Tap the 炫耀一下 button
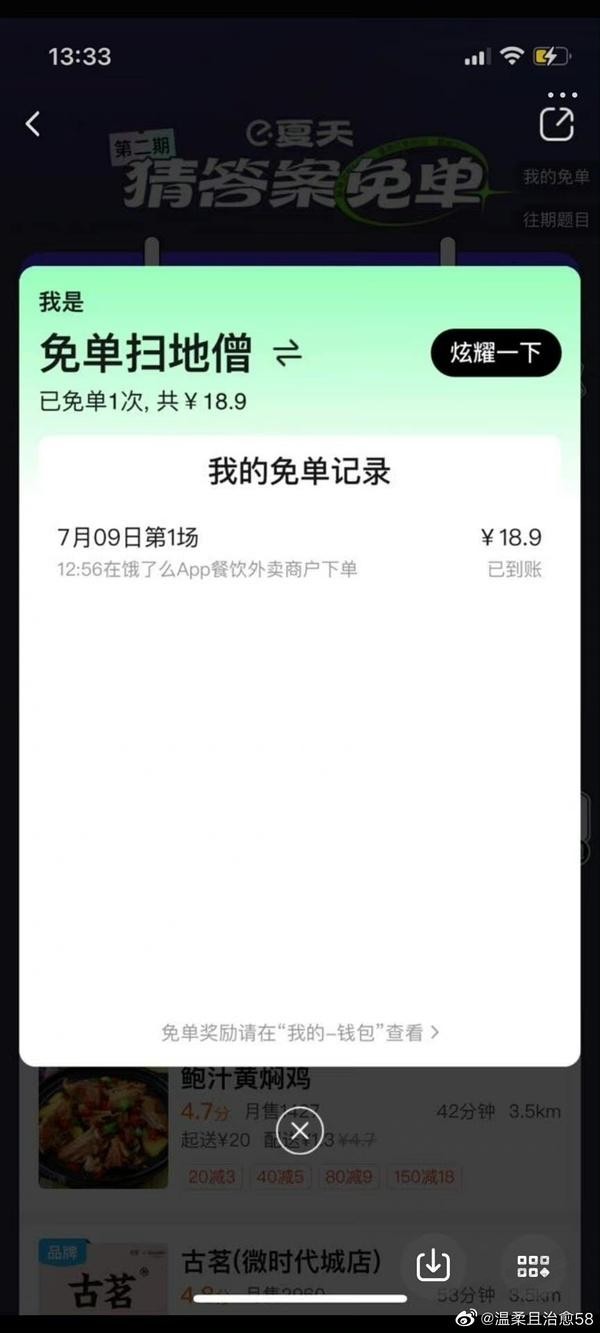 click(496, 352)
